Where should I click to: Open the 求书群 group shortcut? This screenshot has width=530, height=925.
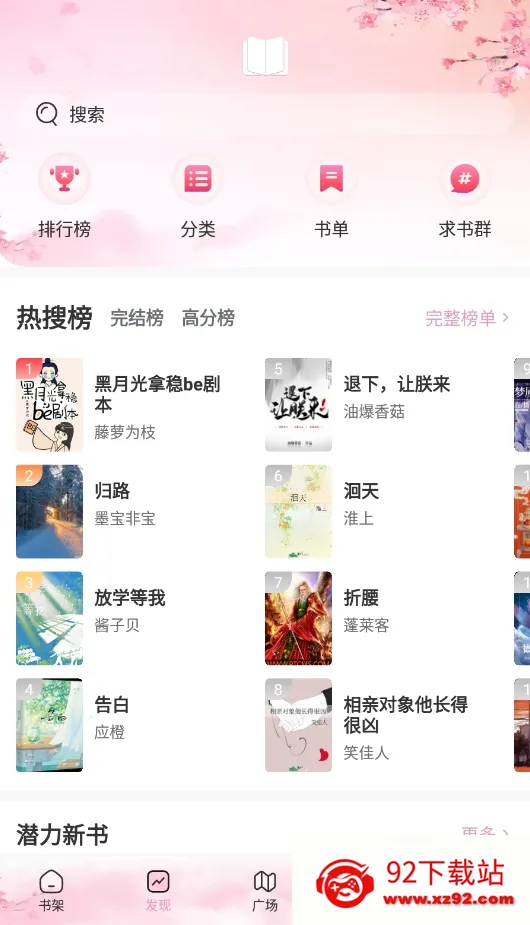pyautogui.click(x=464, y=197)
